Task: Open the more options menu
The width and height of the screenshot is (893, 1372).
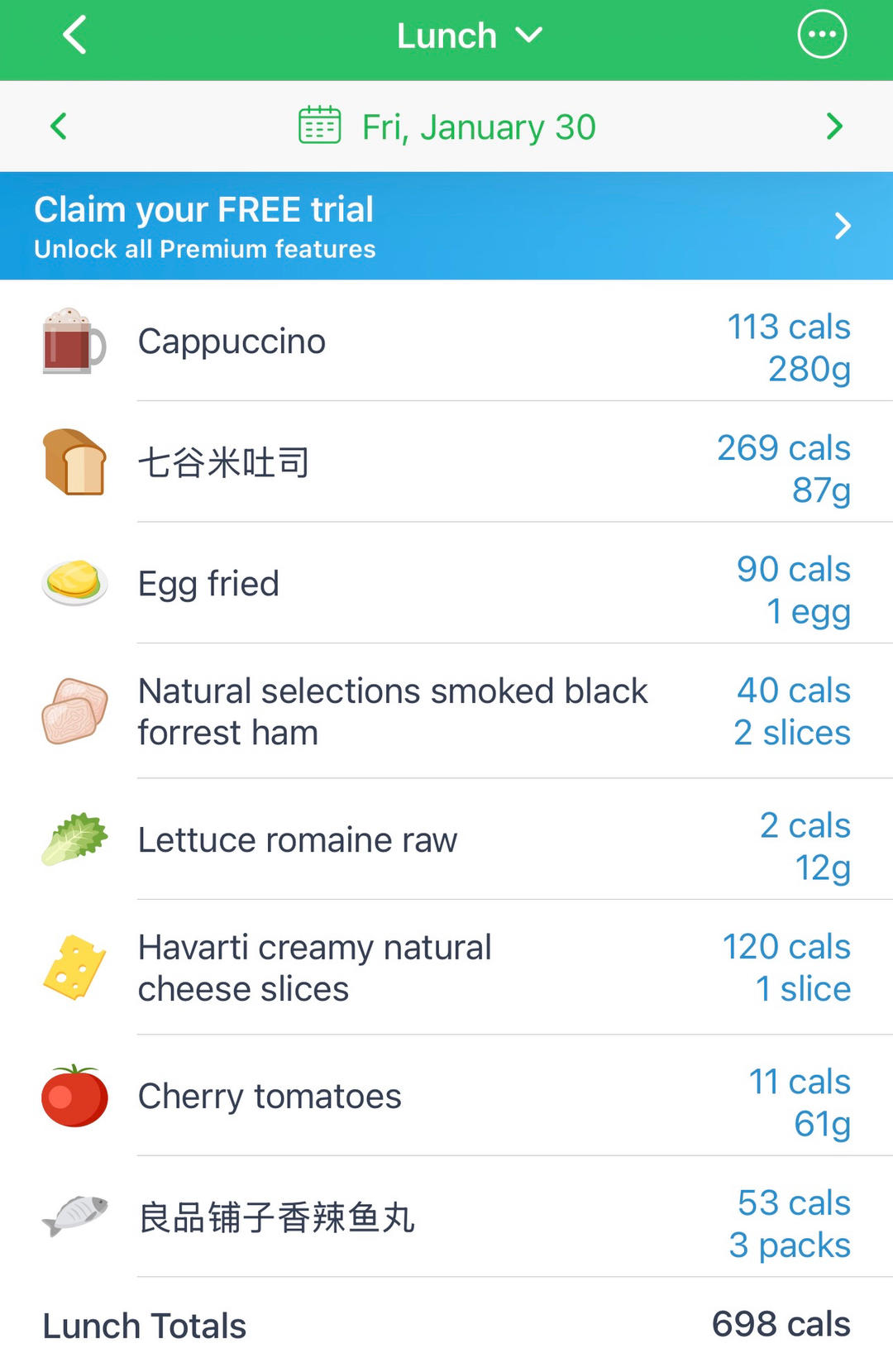Action: (821, 35)
